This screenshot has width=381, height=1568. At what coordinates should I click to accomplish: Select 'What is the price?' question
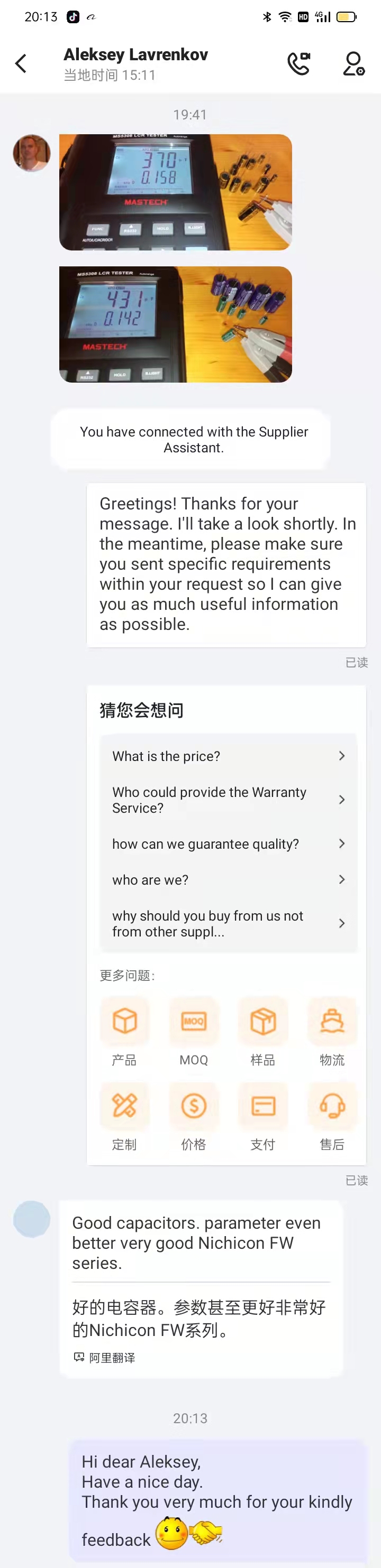[x=228, y=756]
